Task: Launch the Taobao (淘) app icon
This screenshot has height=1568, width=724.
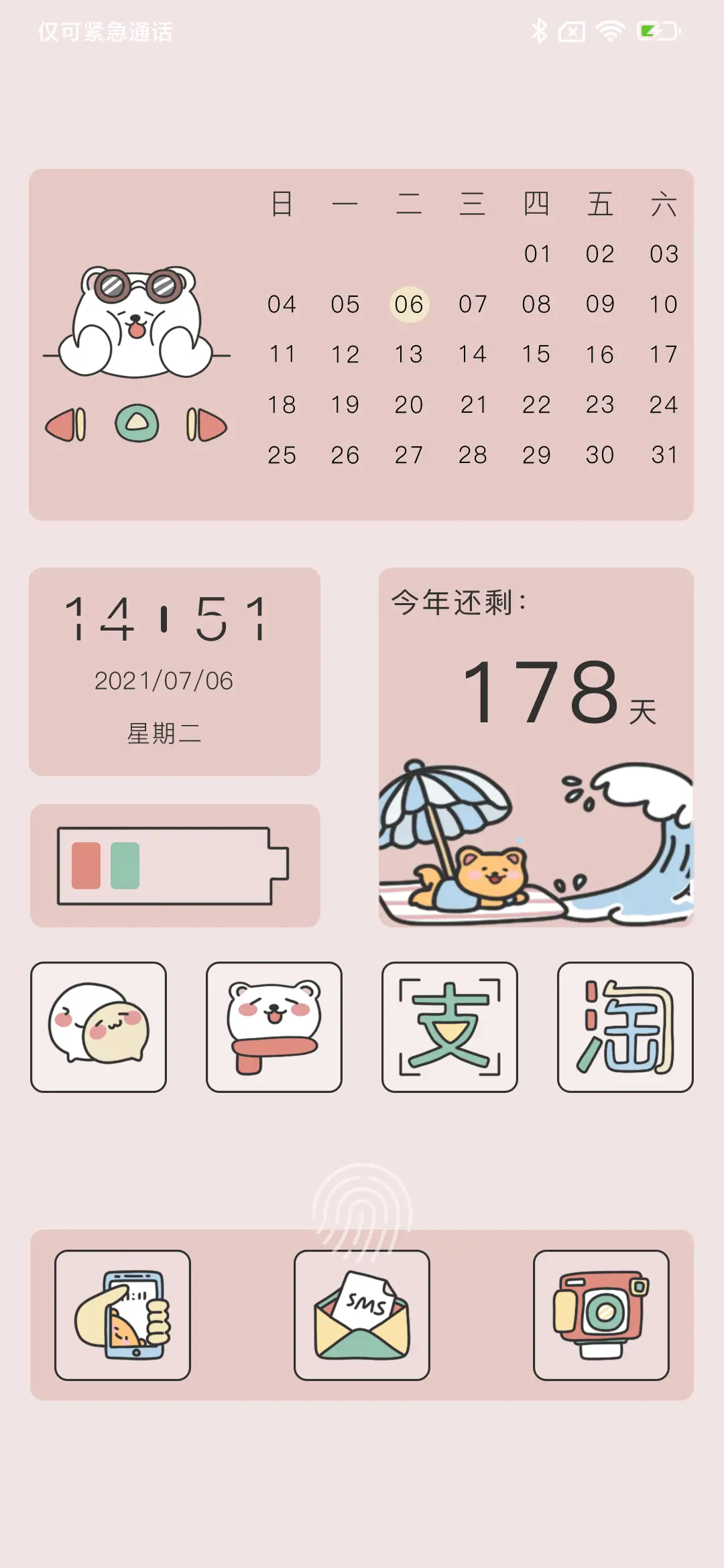Action: pyautogui.click(x=624, y=1029)
